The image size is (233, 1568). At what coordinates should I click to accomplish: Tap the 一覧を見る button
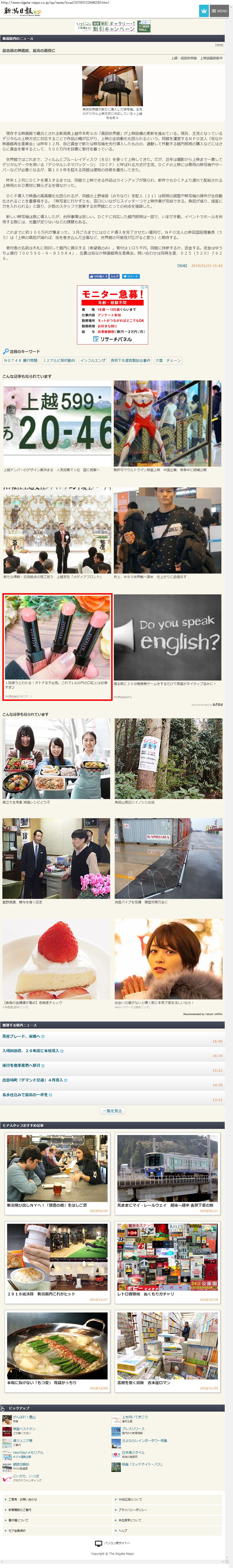click(x=112, y=1111)
